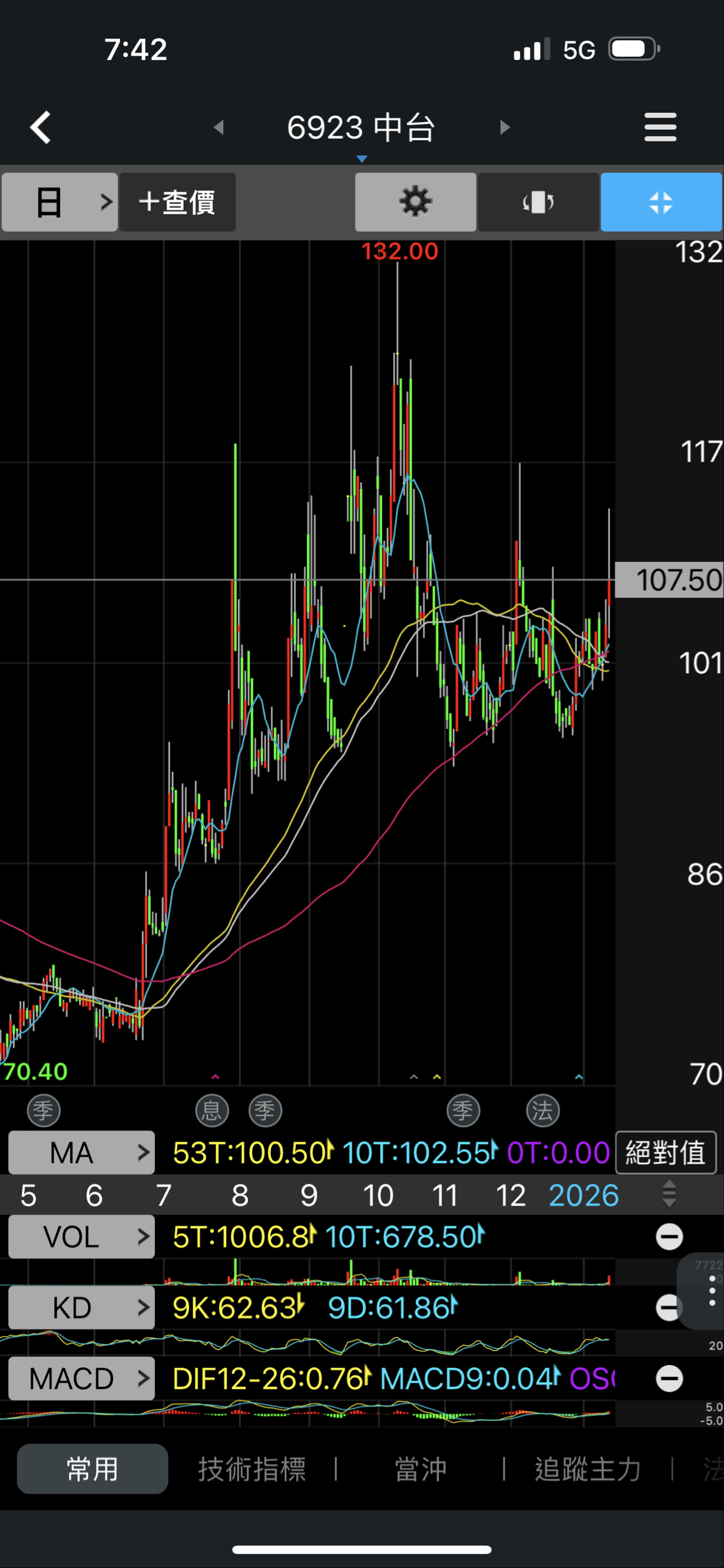Screen dimensions: 724x1568
Task: Toggle the 絕對值 button
Action: point(666,1153)
